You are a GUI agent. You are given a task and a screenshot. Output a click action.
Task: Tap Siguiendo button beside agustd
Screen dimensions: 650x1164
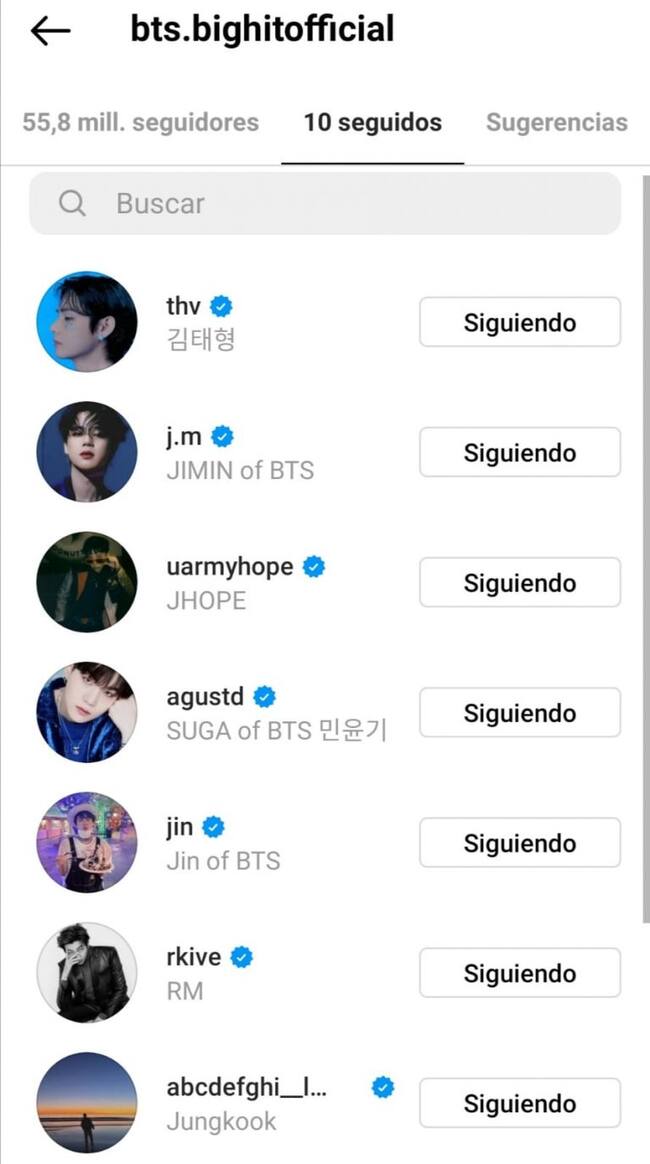pyautogui.click(x=519, y=713)
